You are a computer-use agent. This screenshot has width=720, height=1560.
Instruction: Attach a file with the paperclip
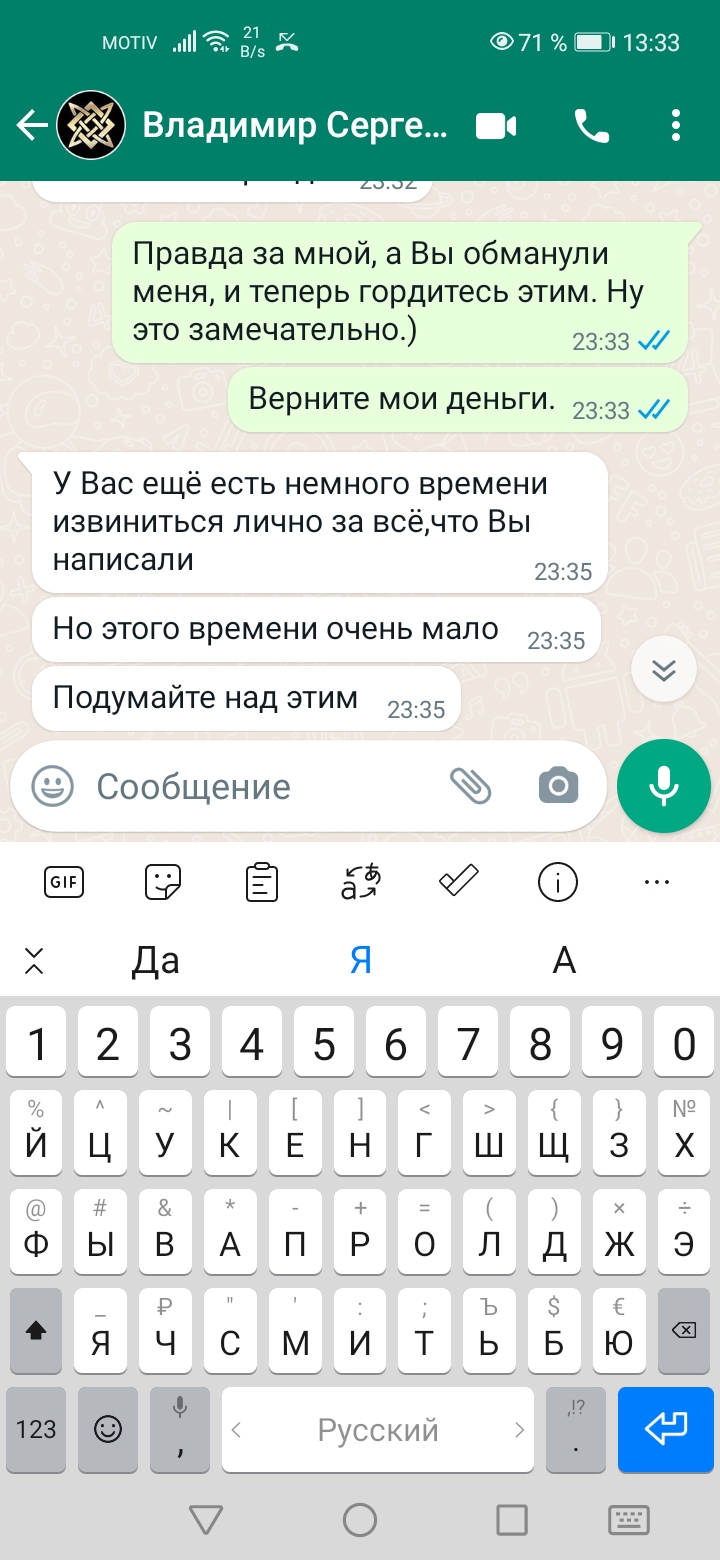pyautogui.click(x=470, y=787)
